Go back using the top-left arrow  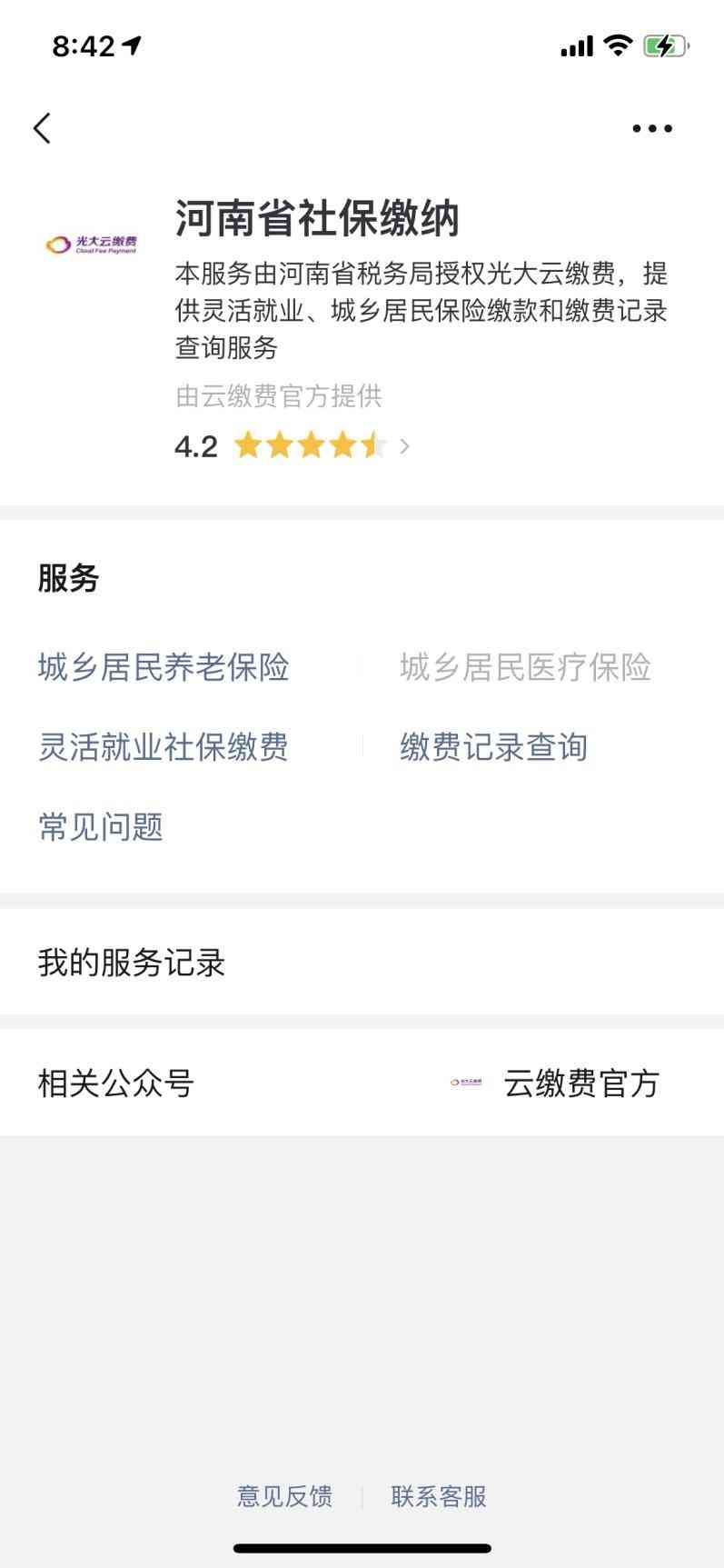pyautogui.click(x=43, y=128)
